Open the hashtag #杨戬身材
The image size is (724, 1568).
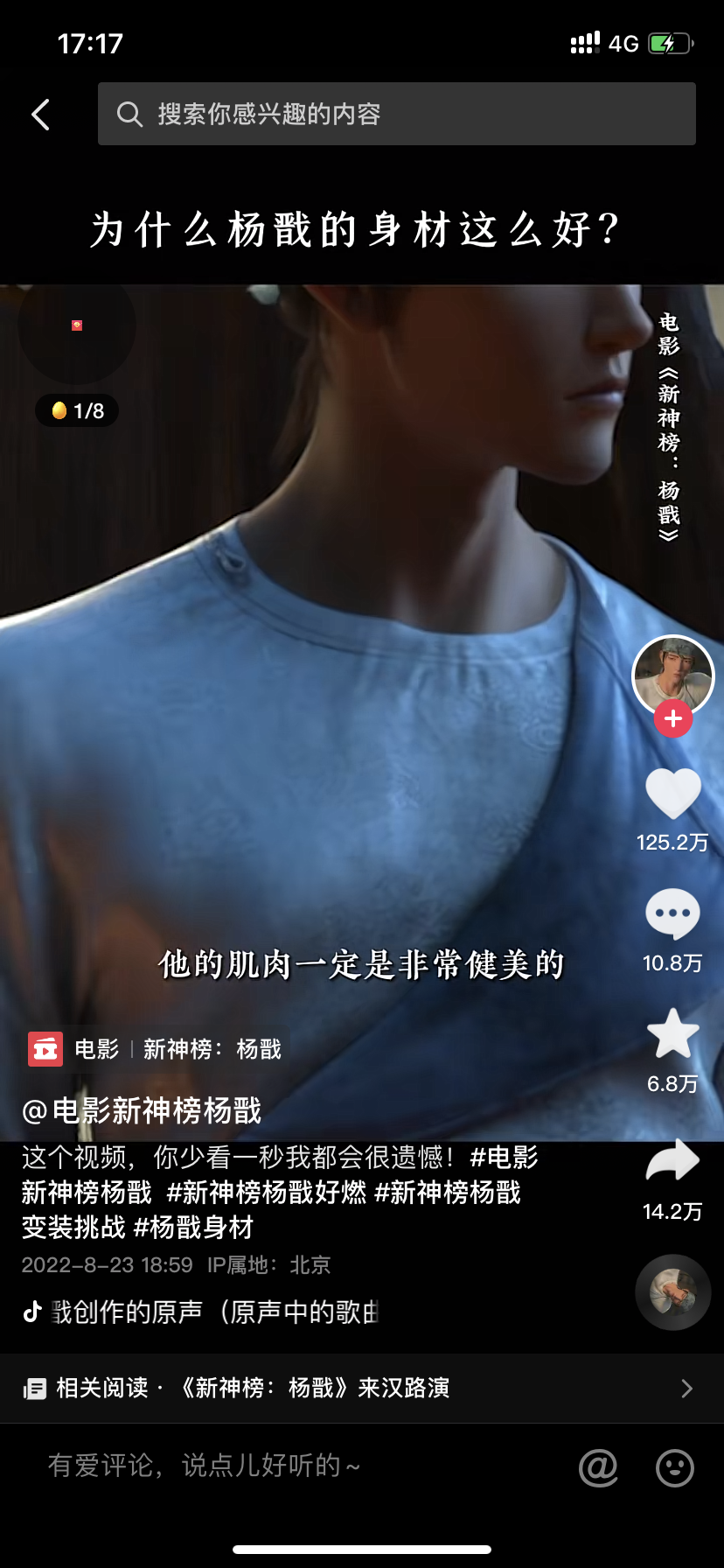coord(193,1227)
